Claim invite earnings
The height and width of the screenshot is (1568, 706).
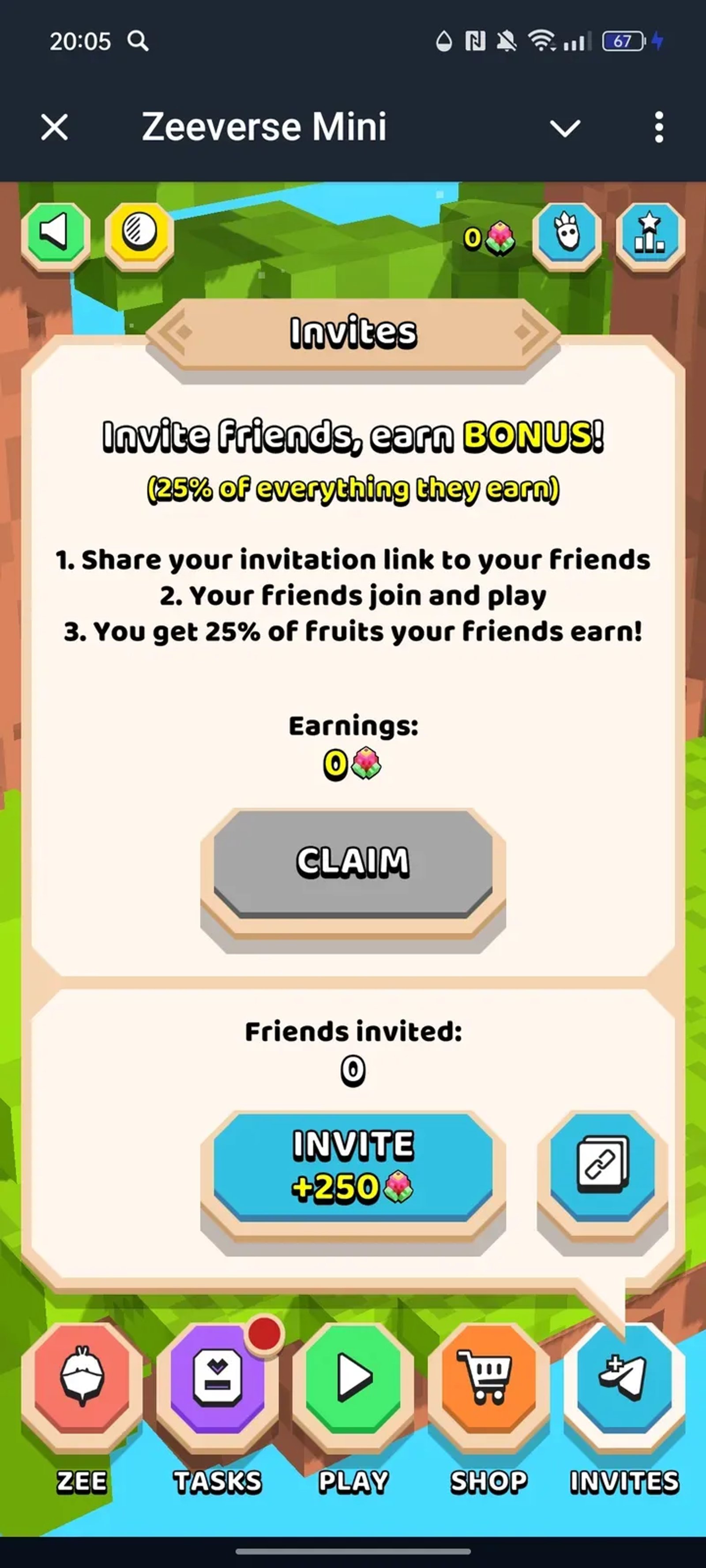[353, 863]
